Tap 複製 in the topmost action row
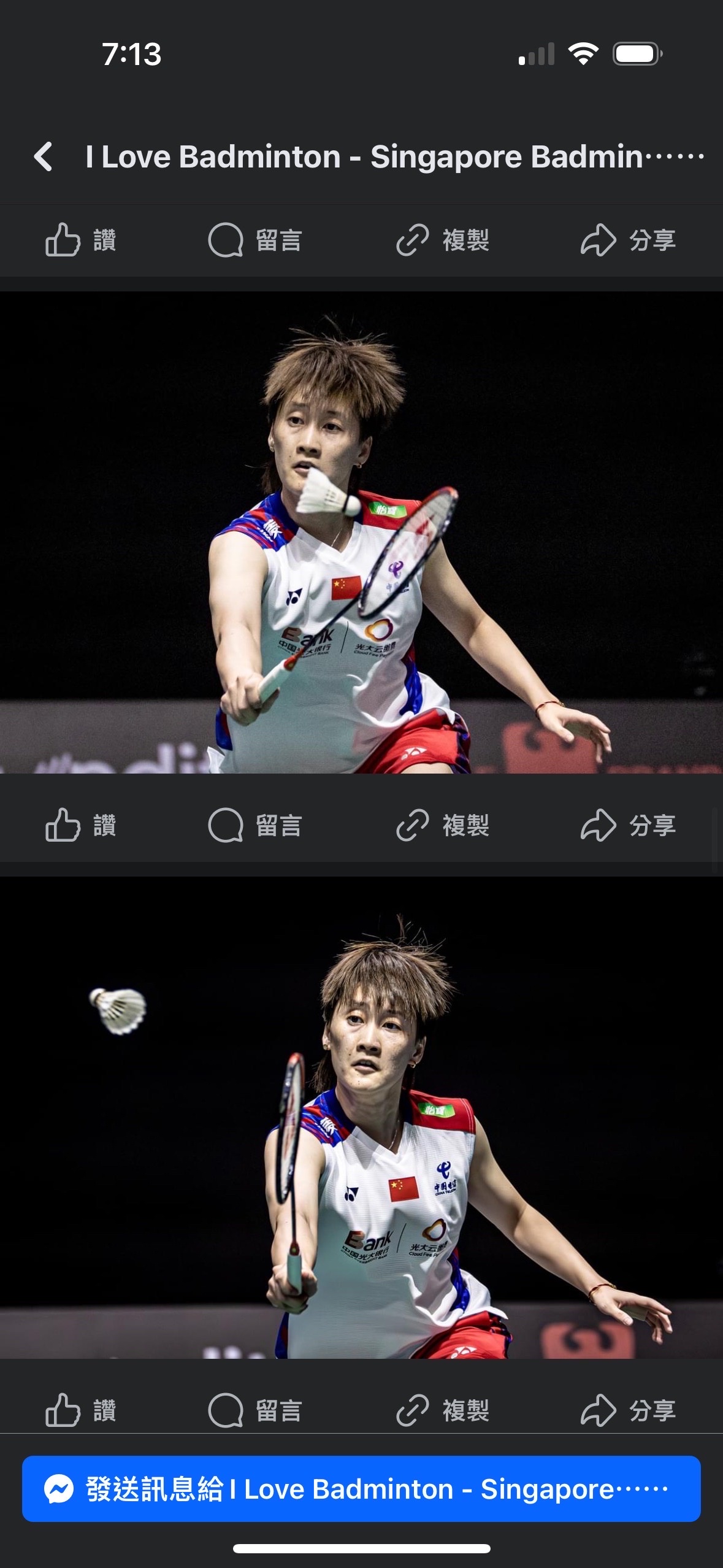The width and height of the screenshot is (723, 1568). point(442,240)
